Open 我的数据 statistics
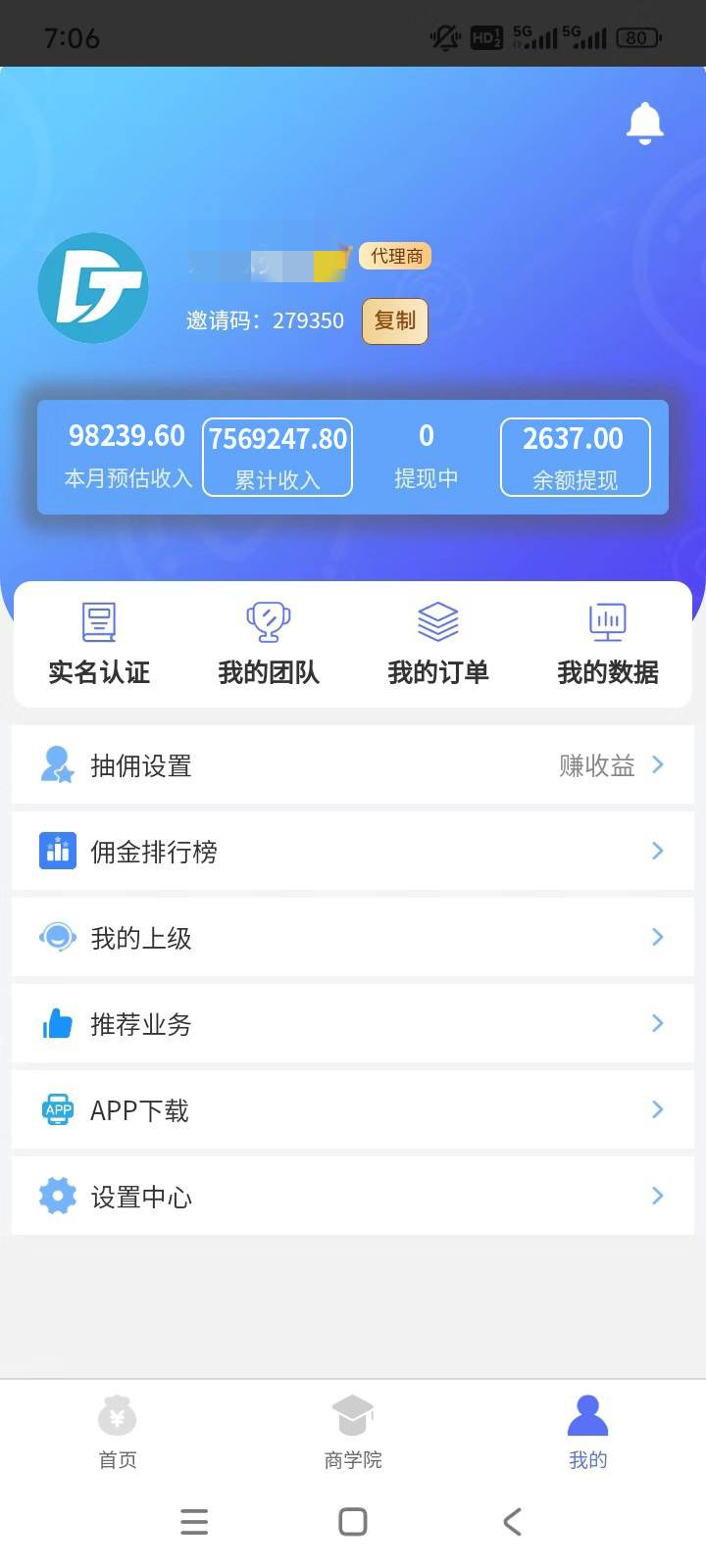 point(608,644)
